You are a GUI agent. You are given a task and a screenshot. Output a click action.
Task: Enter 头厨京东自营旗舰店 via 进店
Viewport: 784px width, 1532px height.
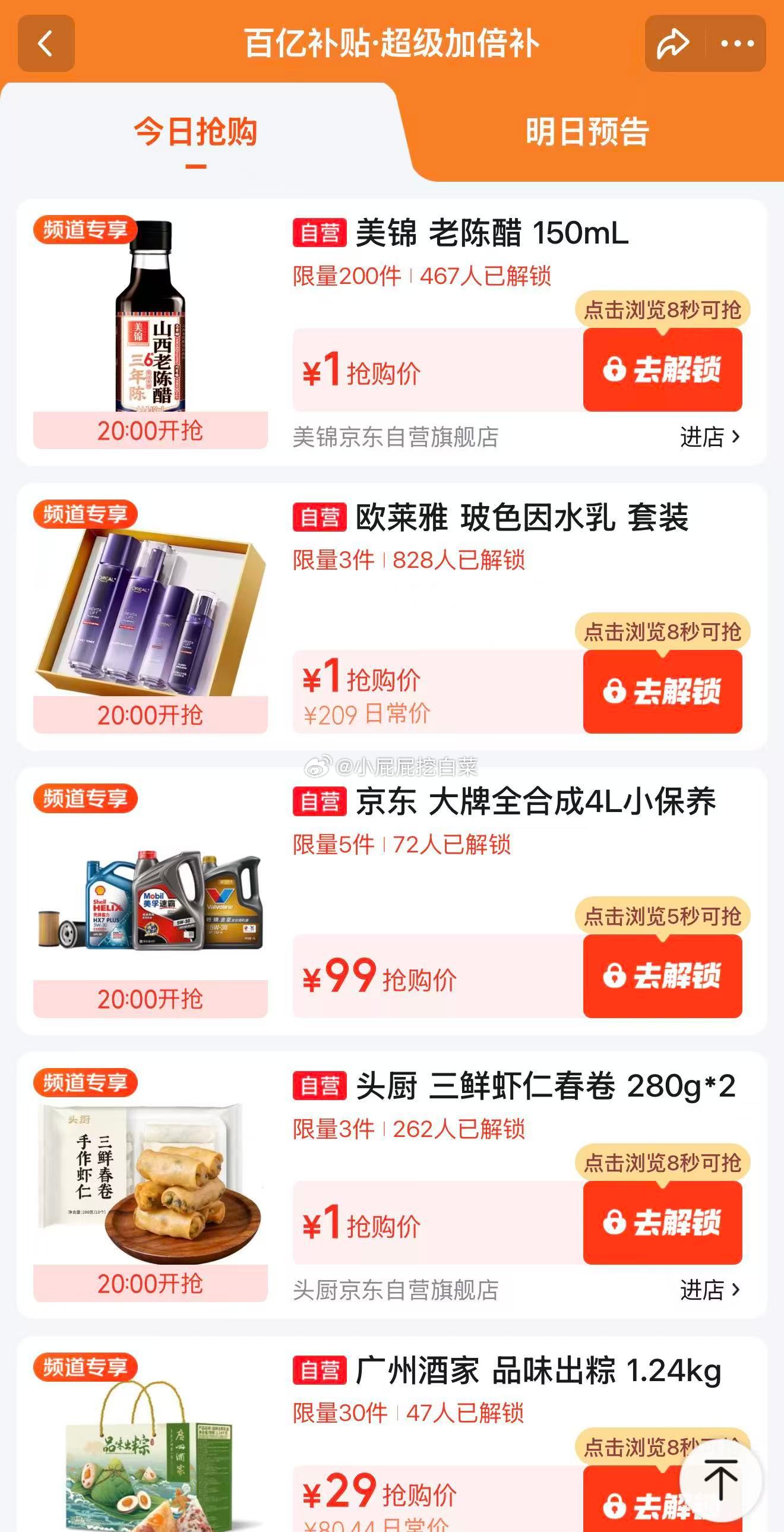pyautogui.click(x=710, y=1290)
